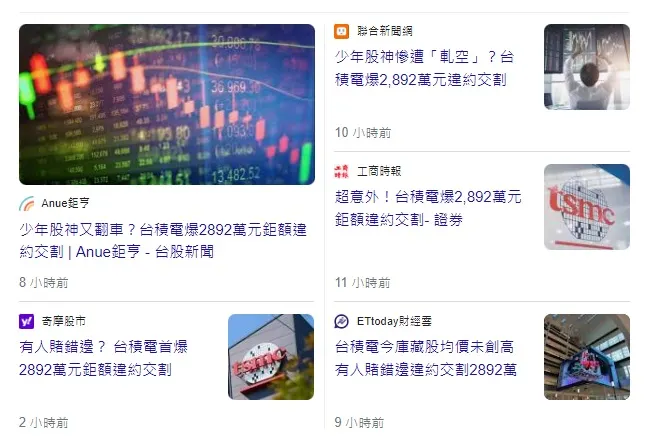Open the Anue鉅亨 article 少年股神又翻車
The width and height of the screenshot is (650, 441).
point(162,240)
